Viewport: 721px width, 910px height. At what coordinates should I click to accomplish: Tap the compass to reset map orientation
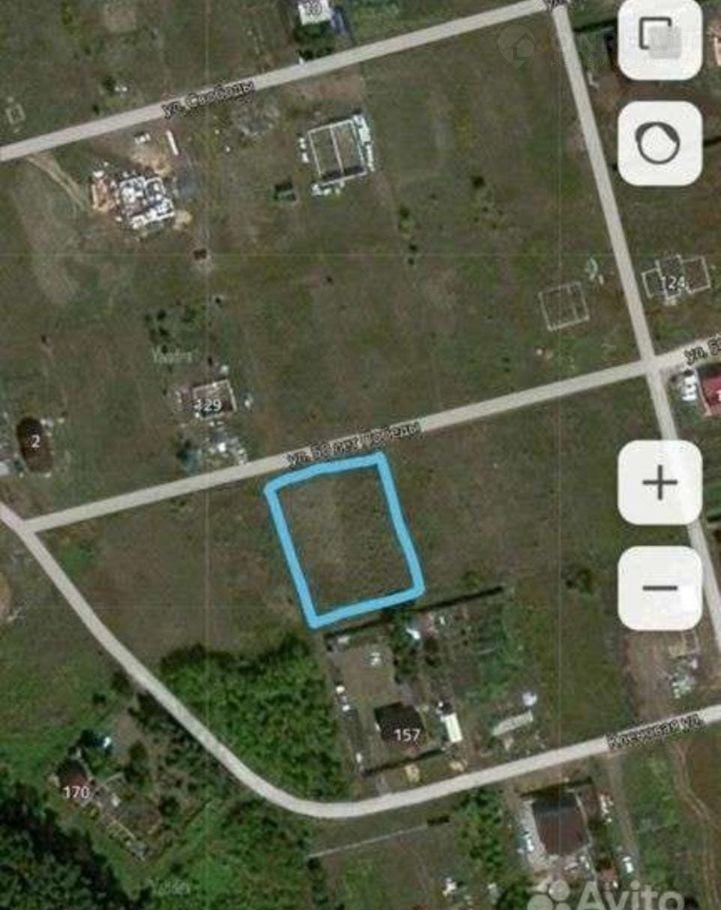tap(659, 144)
